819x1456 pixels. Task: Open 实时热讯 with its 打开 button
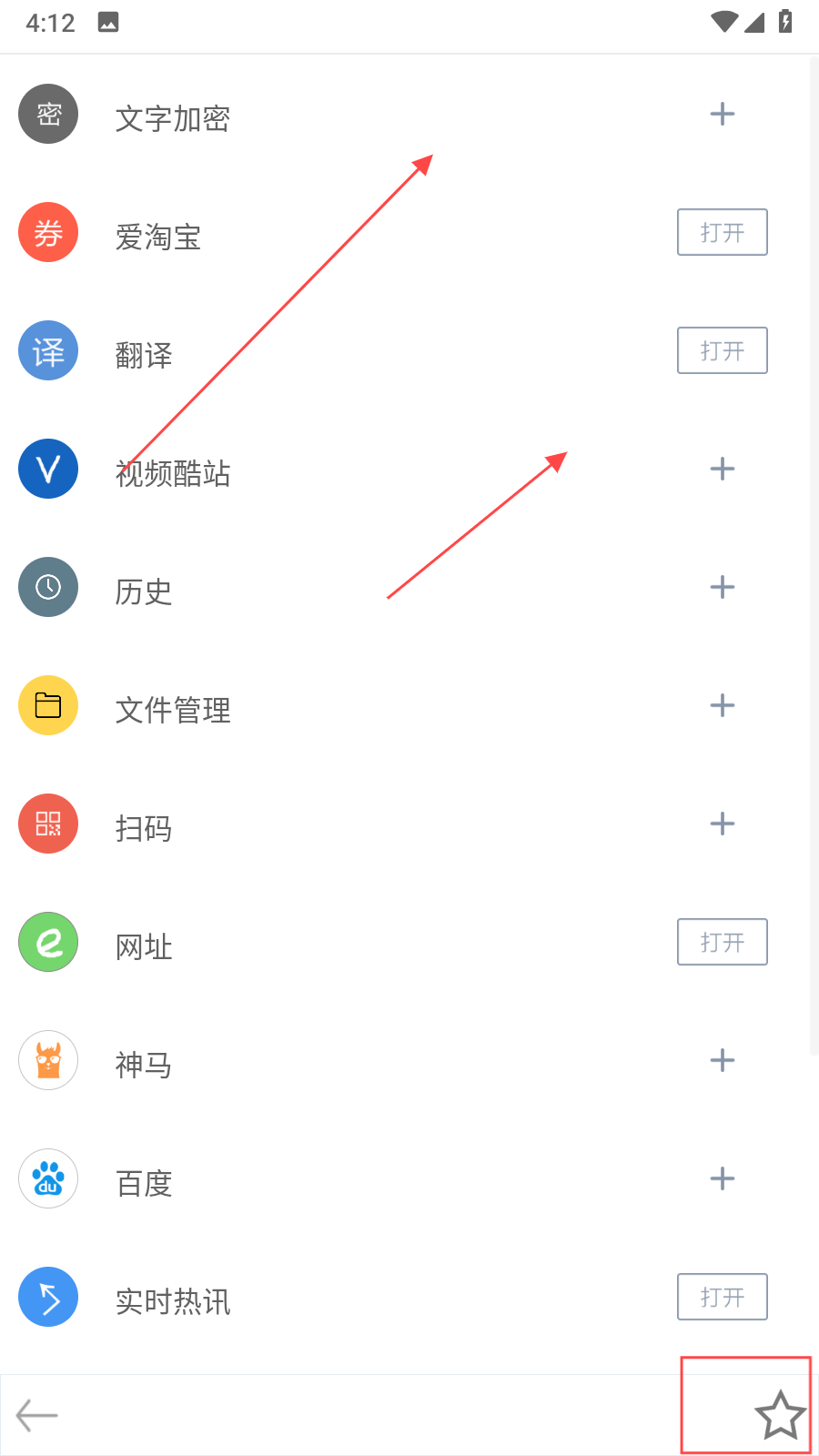click(723, 1298)
